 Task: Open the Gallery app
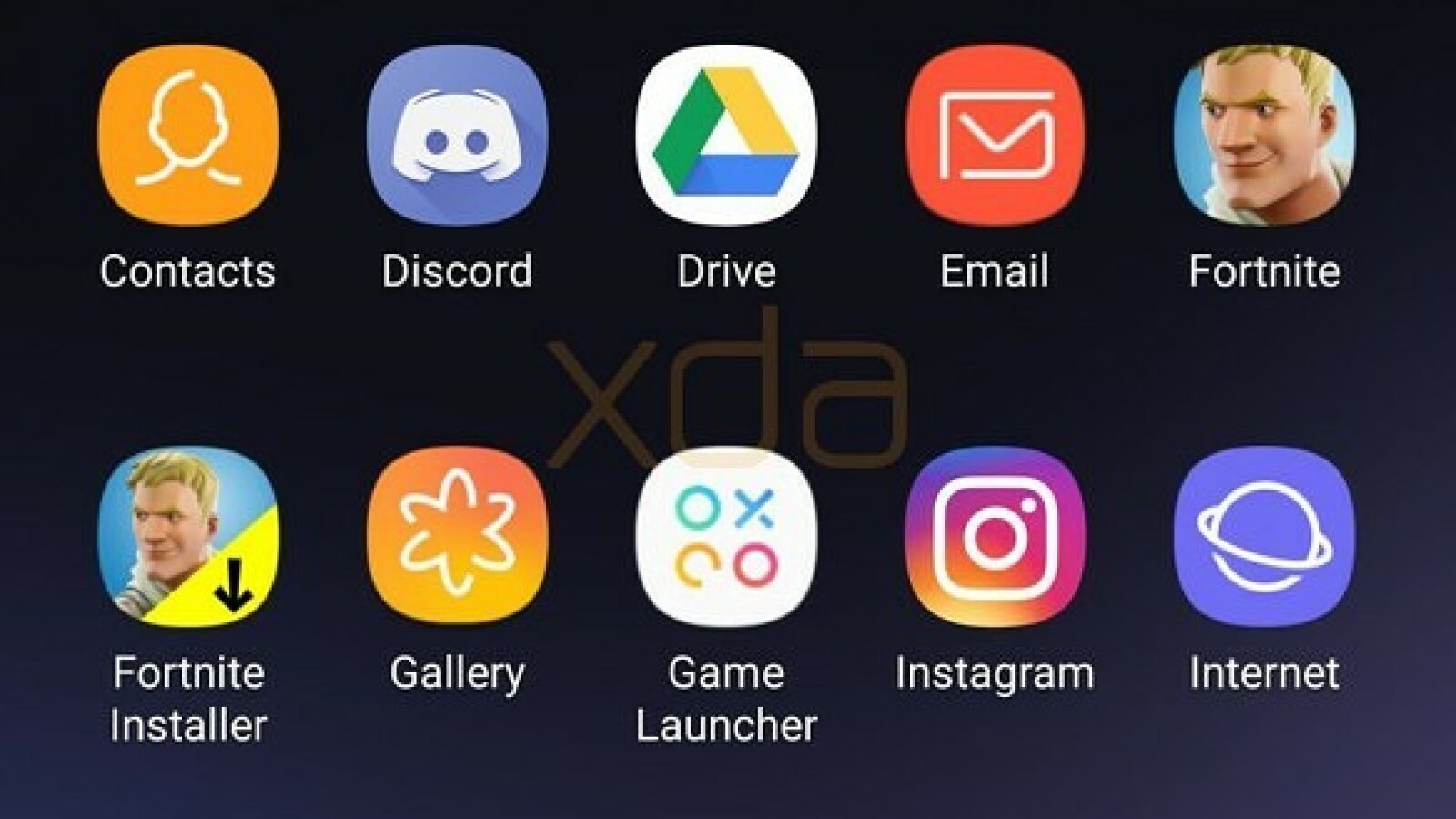pyautogui.click(x=457, y=537)
